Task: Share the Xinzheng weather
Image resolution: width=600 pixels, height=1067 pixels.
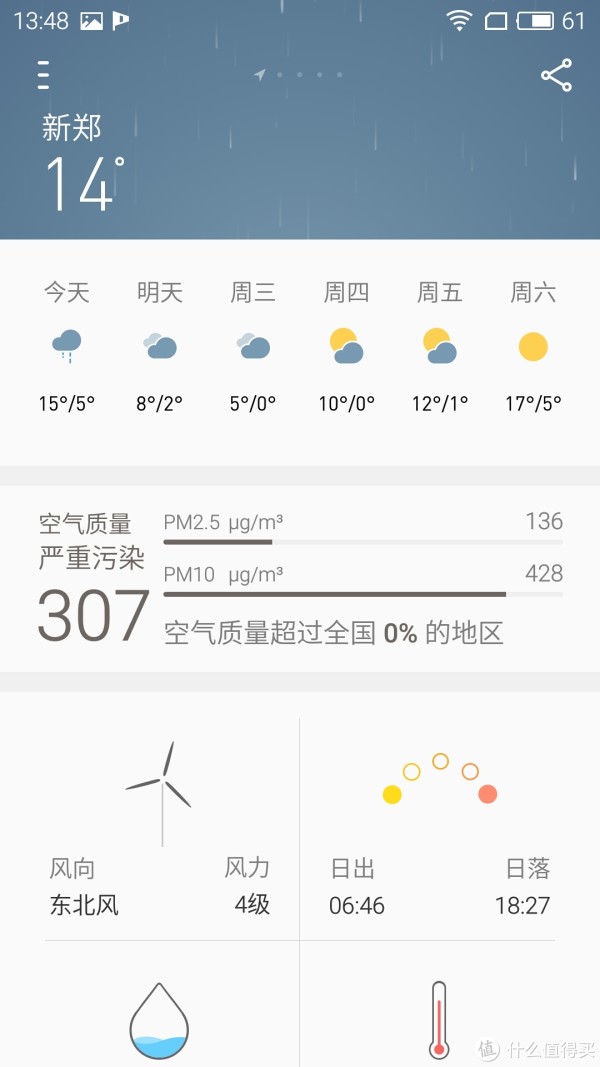Action: click(556, 75)
